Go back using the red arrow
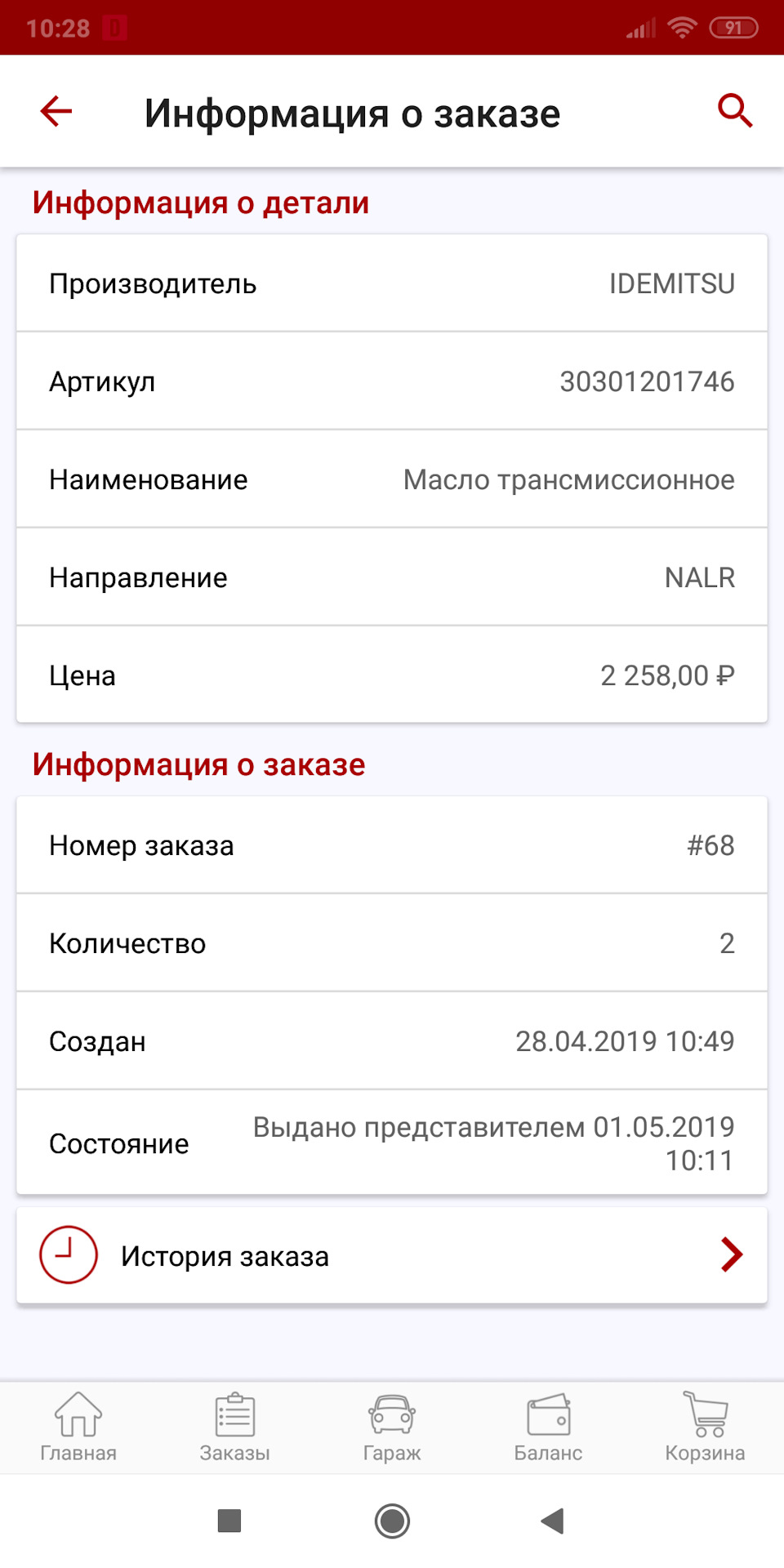 pos(56,111)
